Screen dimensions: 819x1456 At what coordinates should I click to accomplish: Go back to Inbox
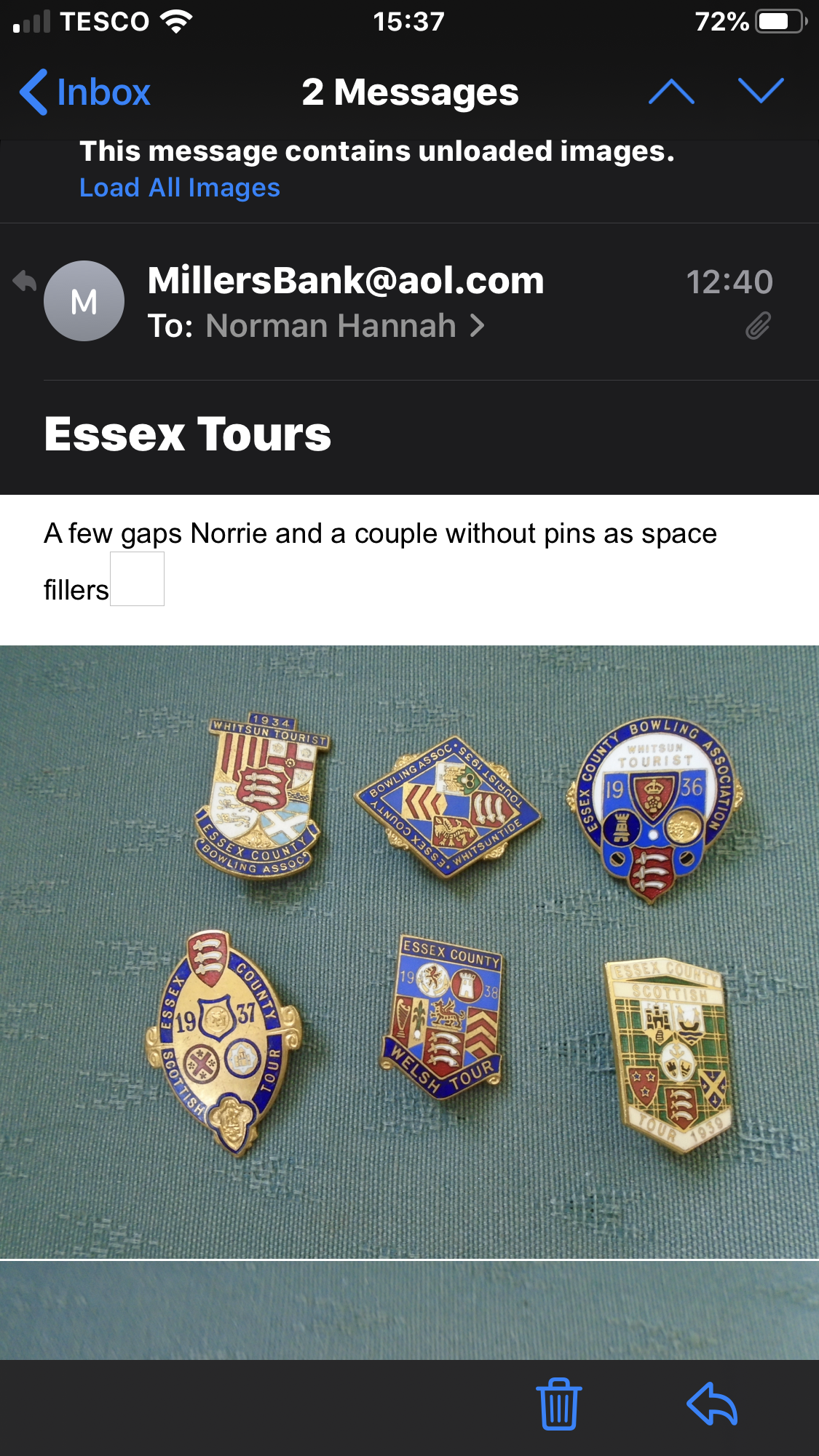point(84,92)
